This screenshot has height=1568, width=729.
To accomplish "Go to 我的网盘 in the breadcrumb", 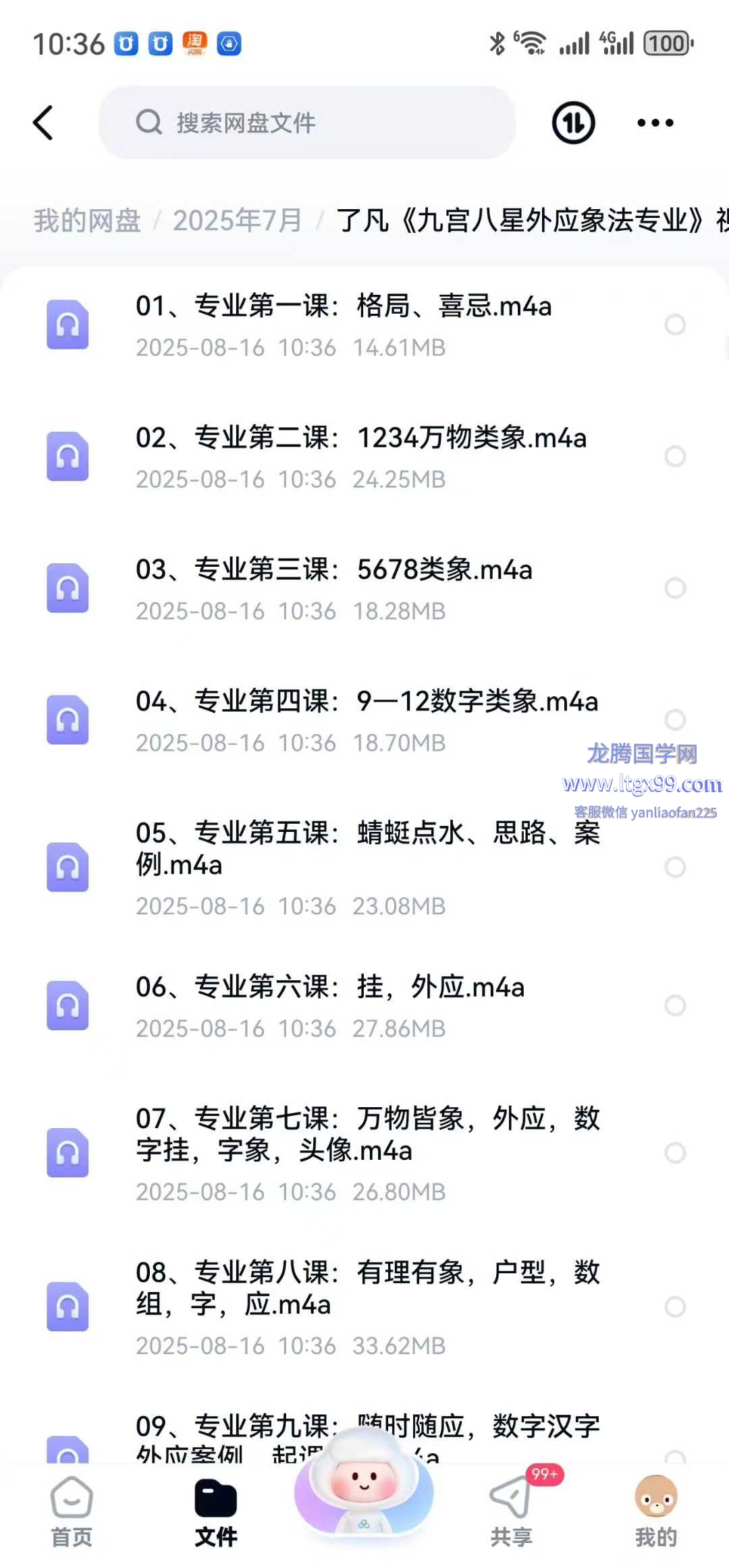I will tap(88, 221).
